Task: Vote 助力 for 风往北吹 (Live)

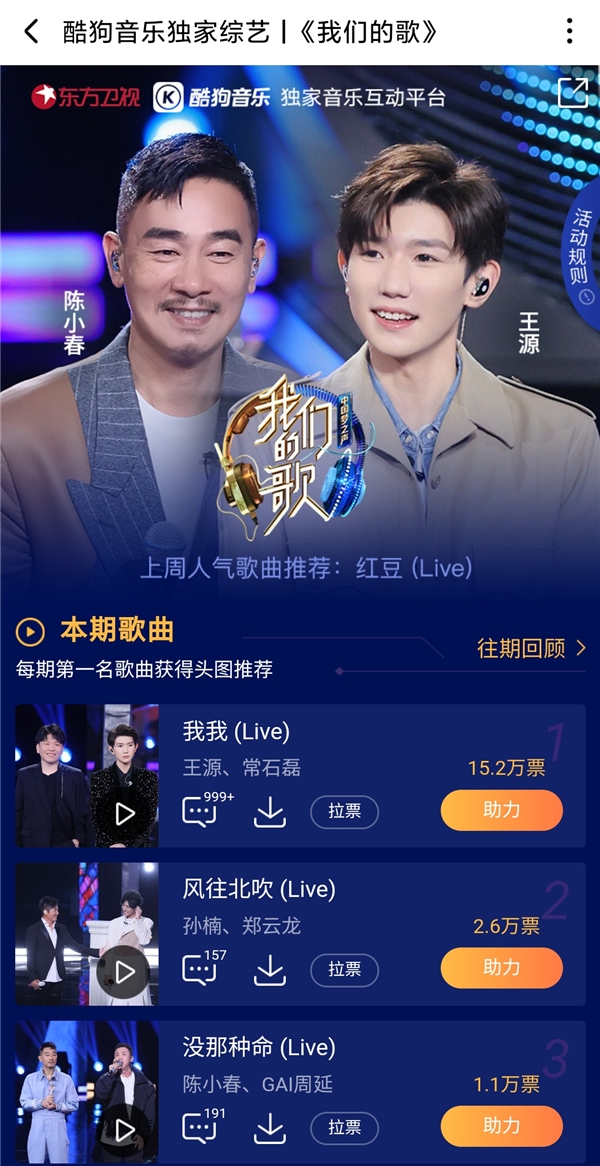Action: (501, 968)
